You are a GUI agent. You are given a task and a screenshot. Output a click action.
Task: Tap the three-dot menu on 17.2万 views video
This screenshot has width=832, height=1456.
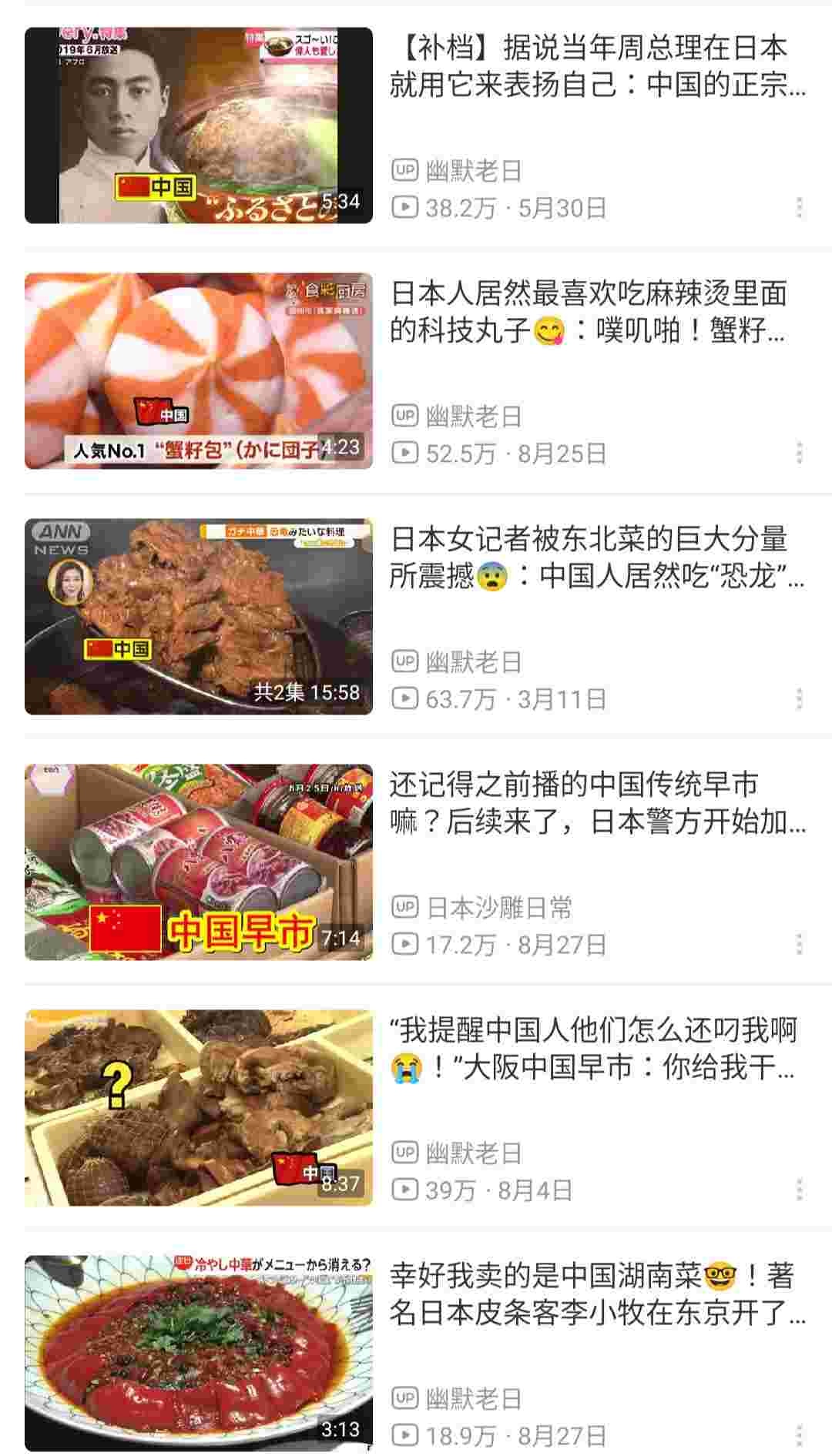pos(800,944)
